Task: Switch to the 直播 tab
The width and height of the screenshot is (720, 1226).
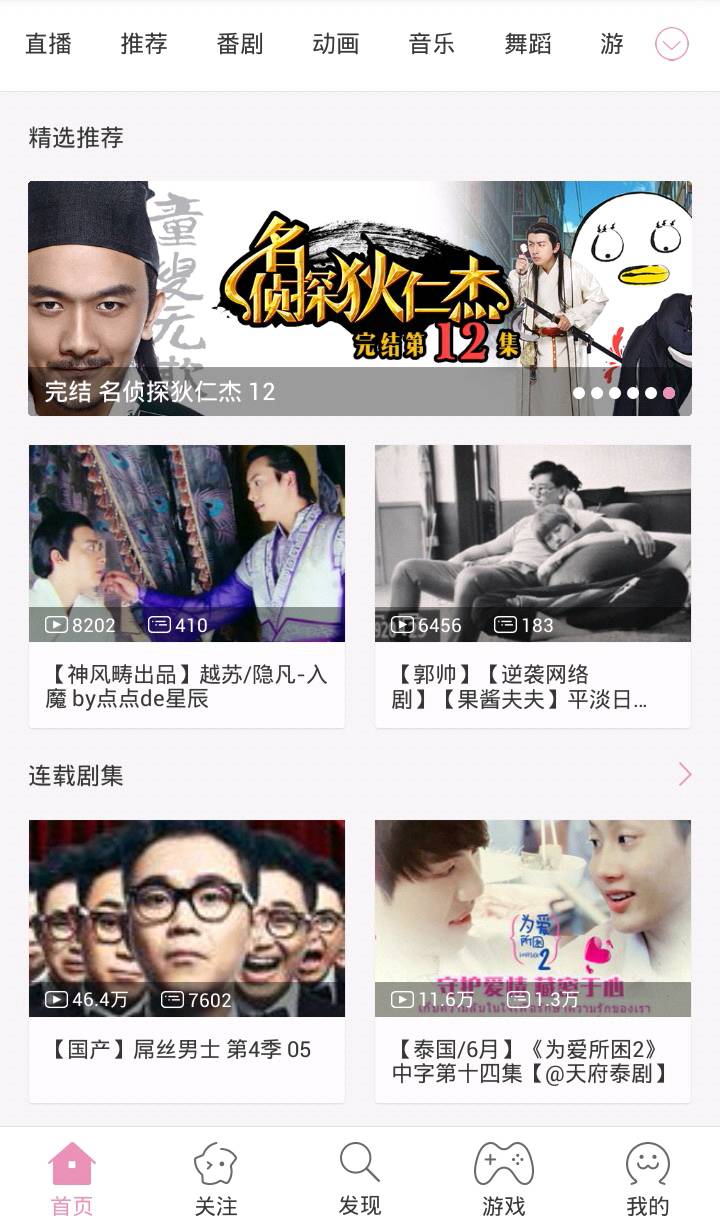Action: [x=48, y=44]
